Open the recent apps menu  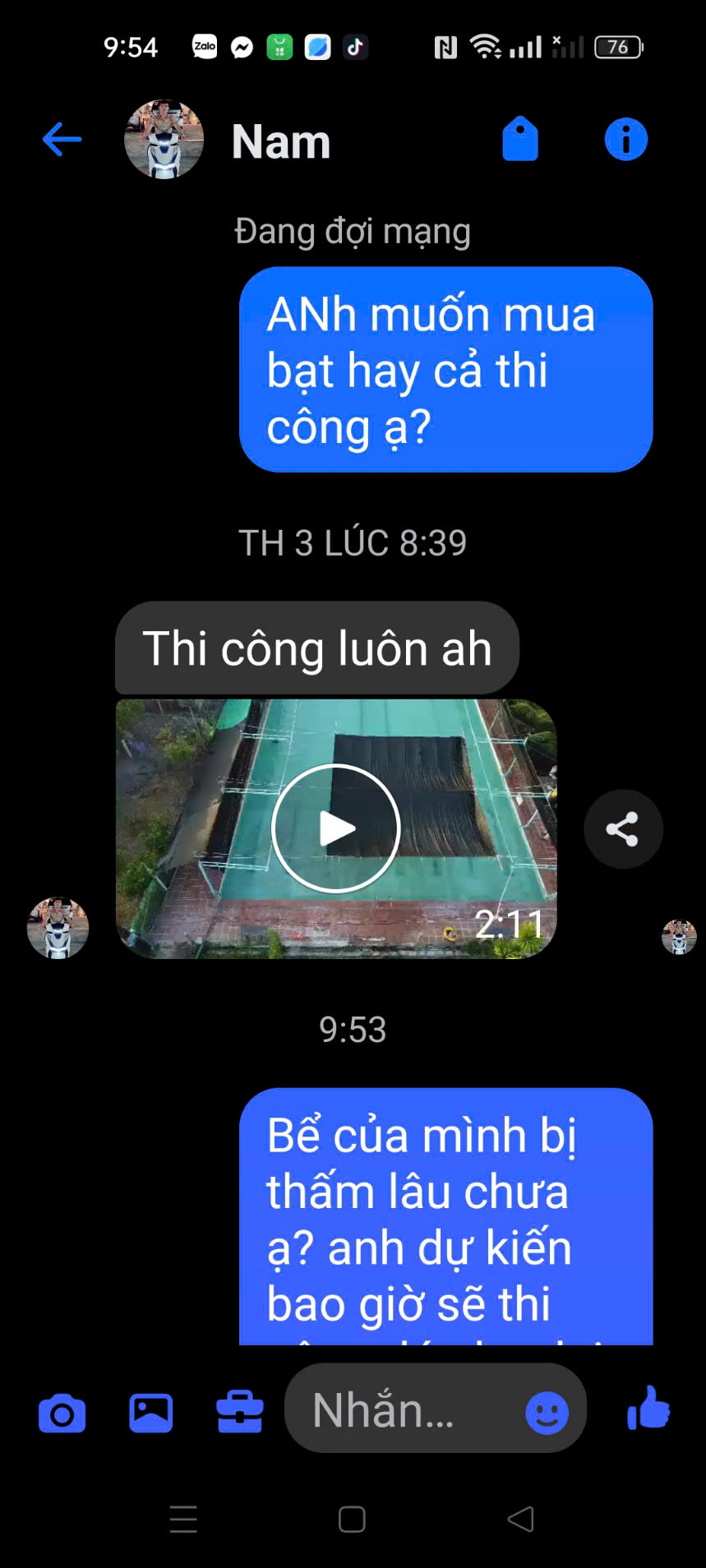coord(183,1520)
